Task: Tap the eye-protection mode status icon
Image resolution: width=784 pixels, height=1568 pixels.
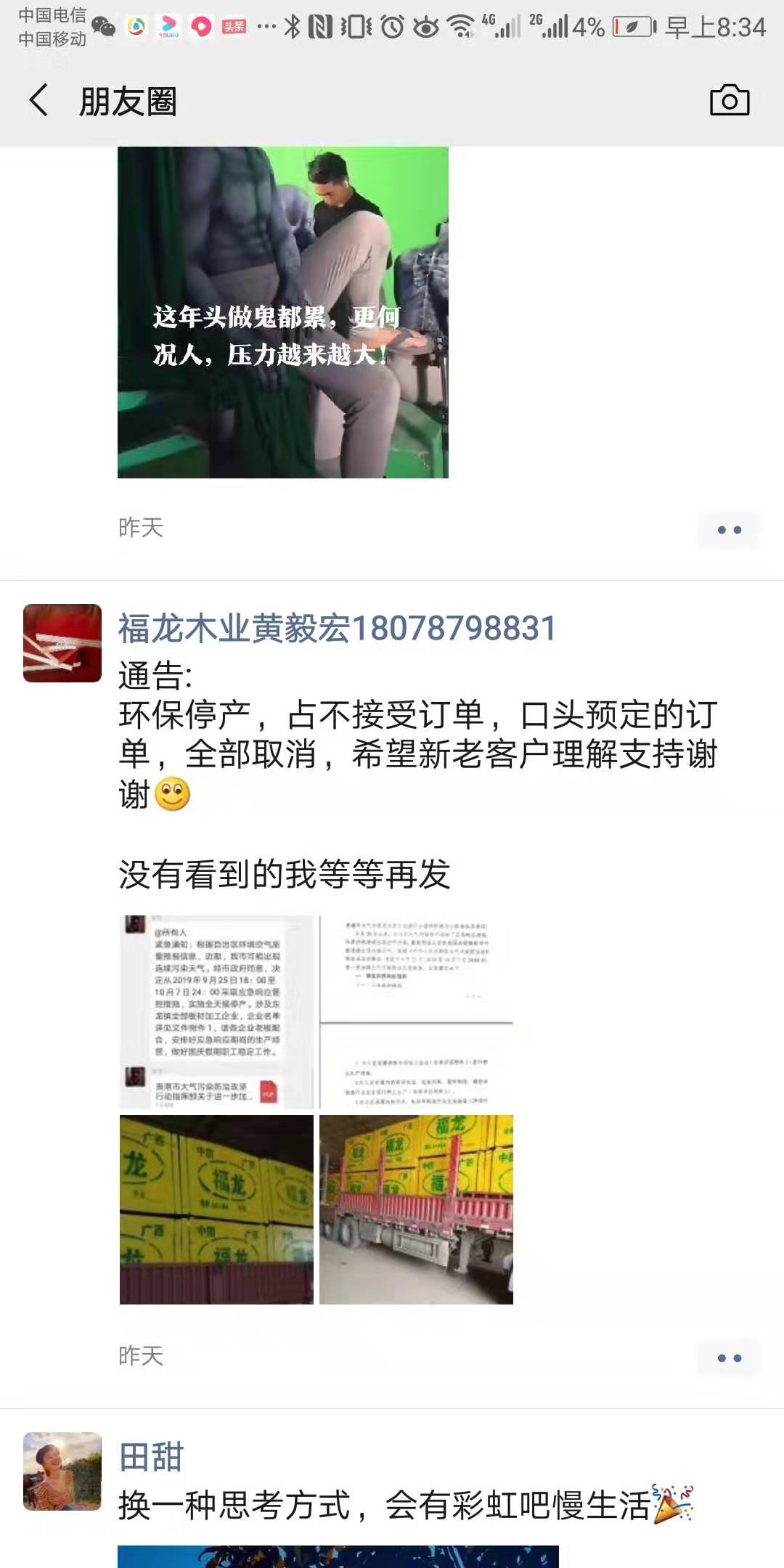Action: click(x=425, y=24)
